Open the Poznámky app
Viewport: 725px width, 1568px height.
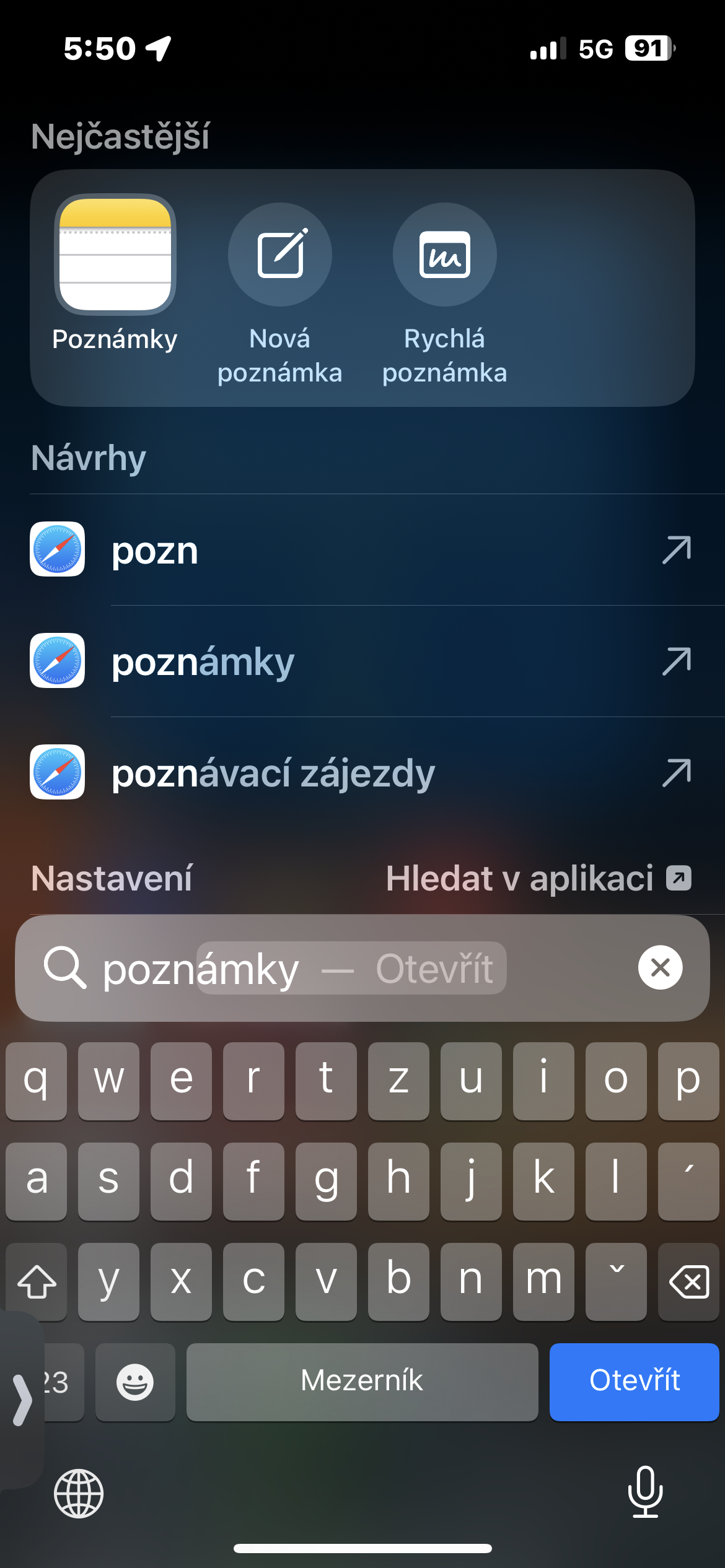coord(115,255)
